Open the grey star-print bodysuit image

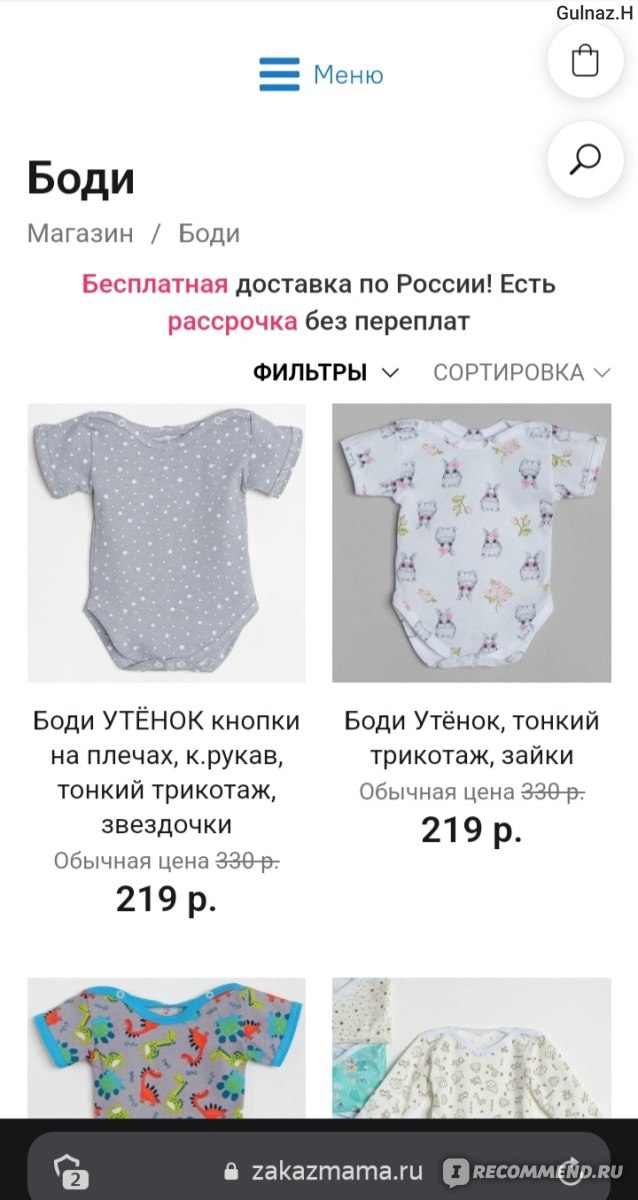coord(166,543)
